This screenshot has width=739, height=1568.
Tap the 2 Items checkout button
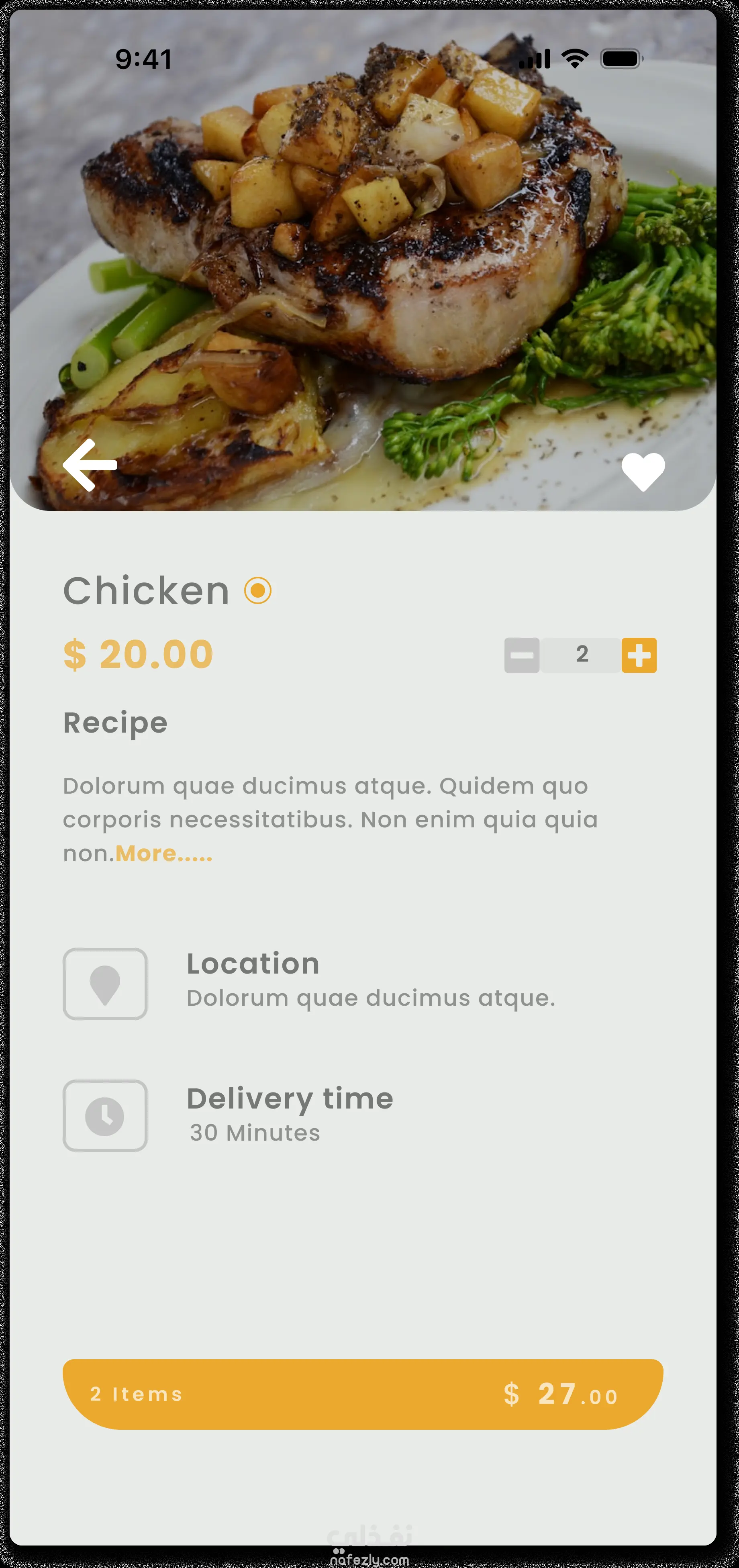363,1394
